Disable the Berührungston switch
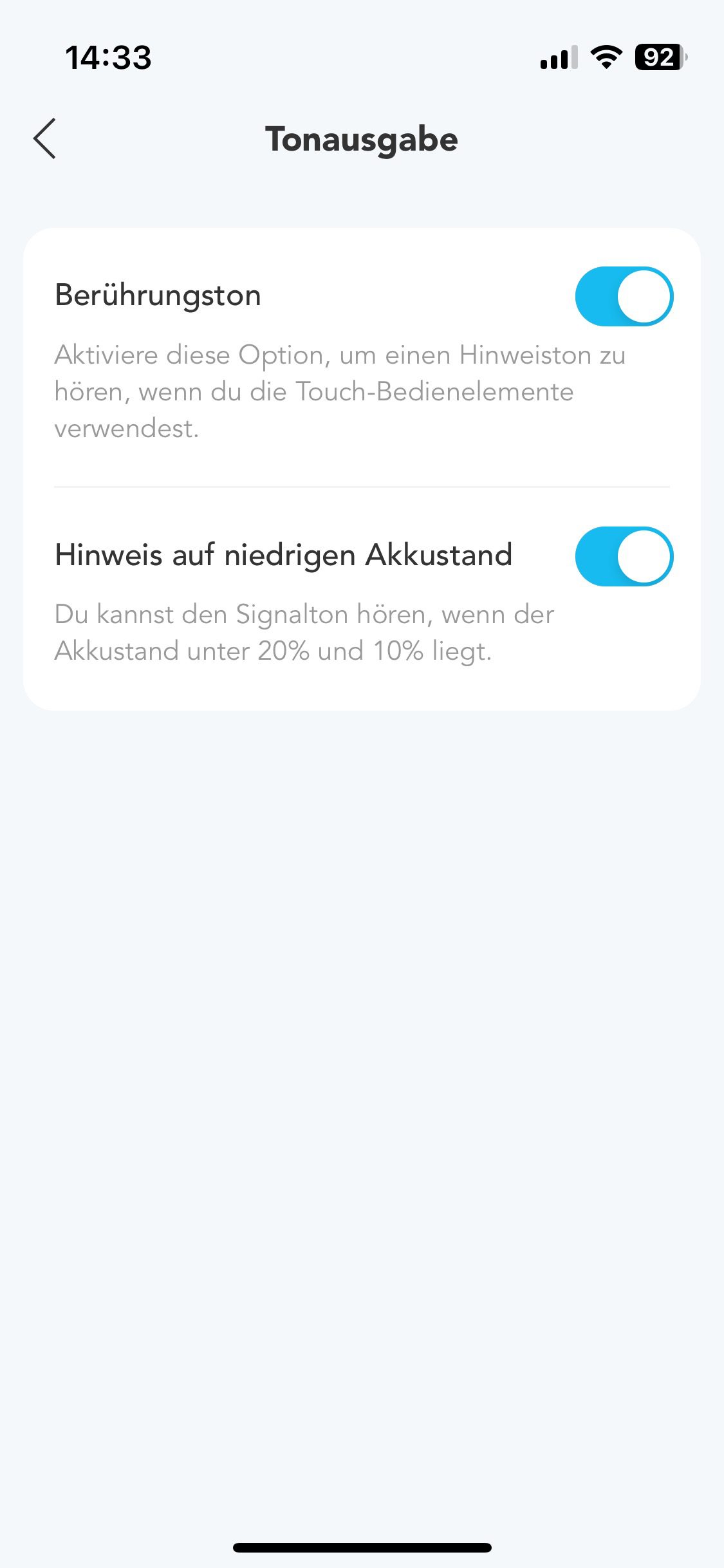This screenshot has width=724, height=1568. [x=624, y=297]
